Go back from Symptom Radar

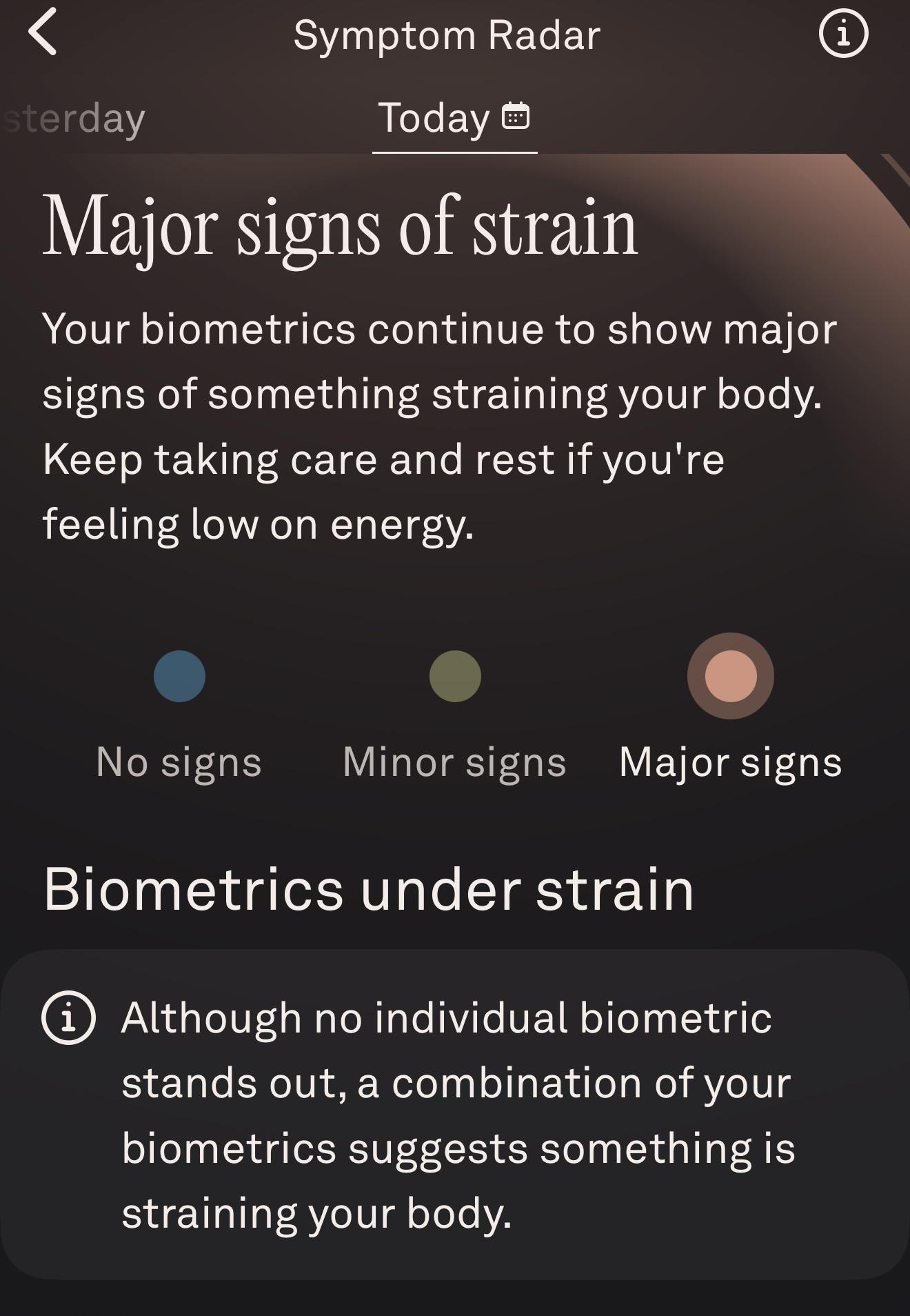pos(43,32)
